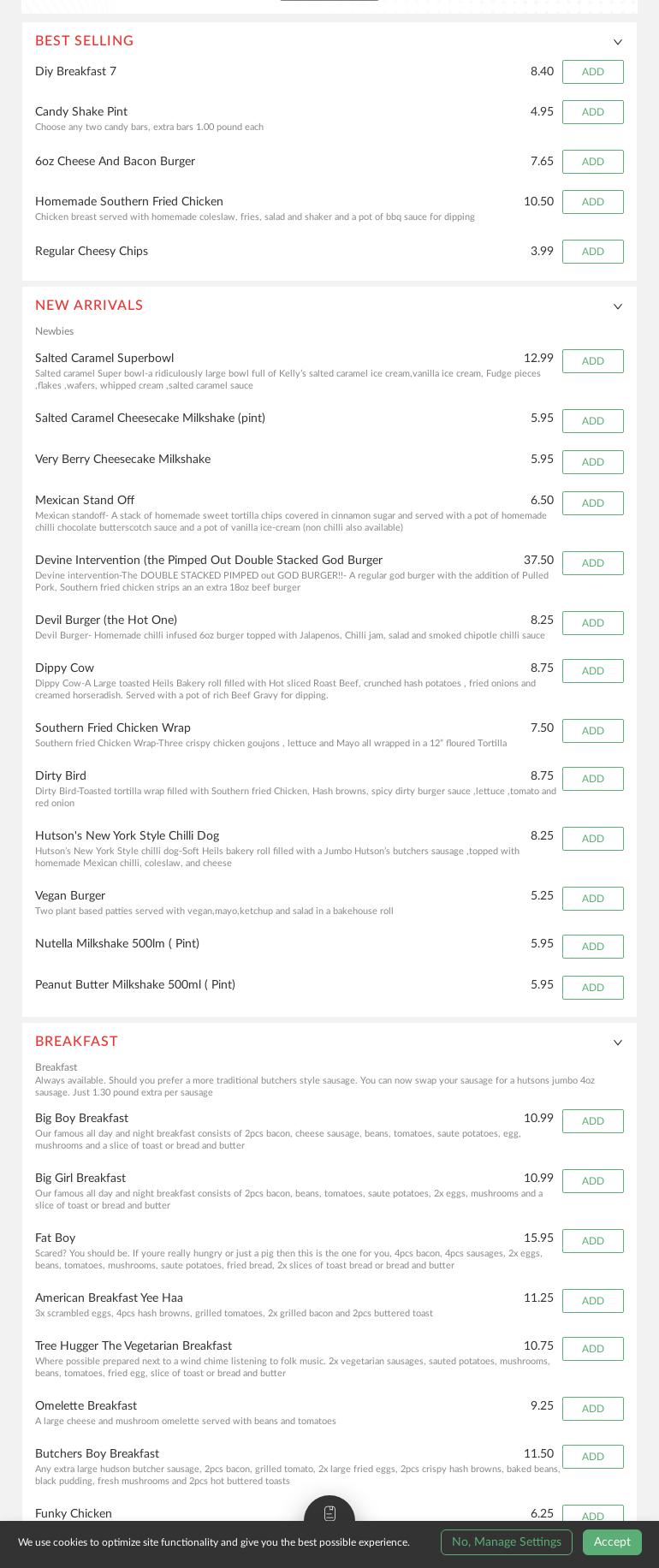The height and width of the screenshot is (1568, 659).
Task: Add Diy Breakfast 7 to order
Action: [592, 72]
